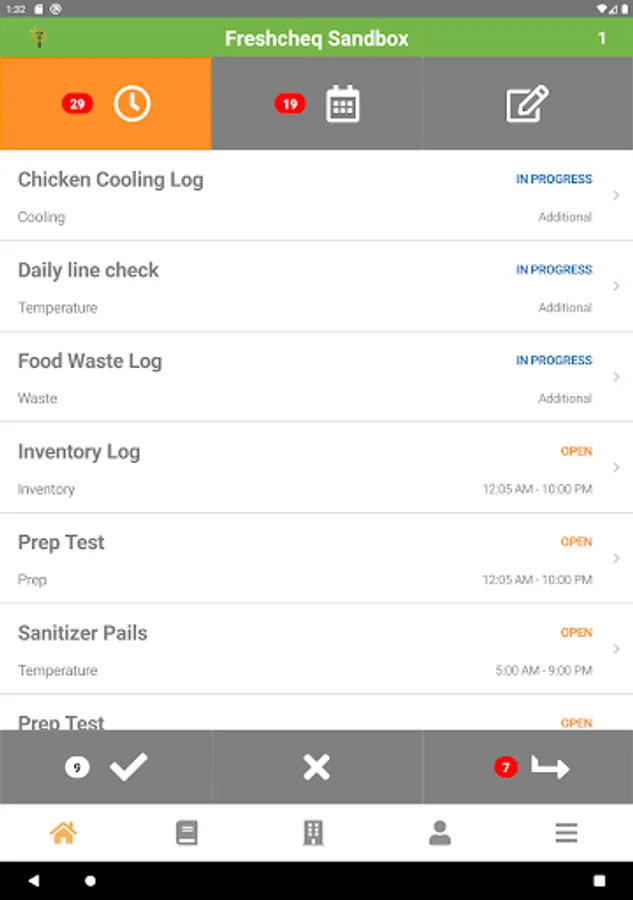Image resolution: width=633 pixels, height=900 pixels.
Task: Open Food Waste Log
Action: point(316,377)
